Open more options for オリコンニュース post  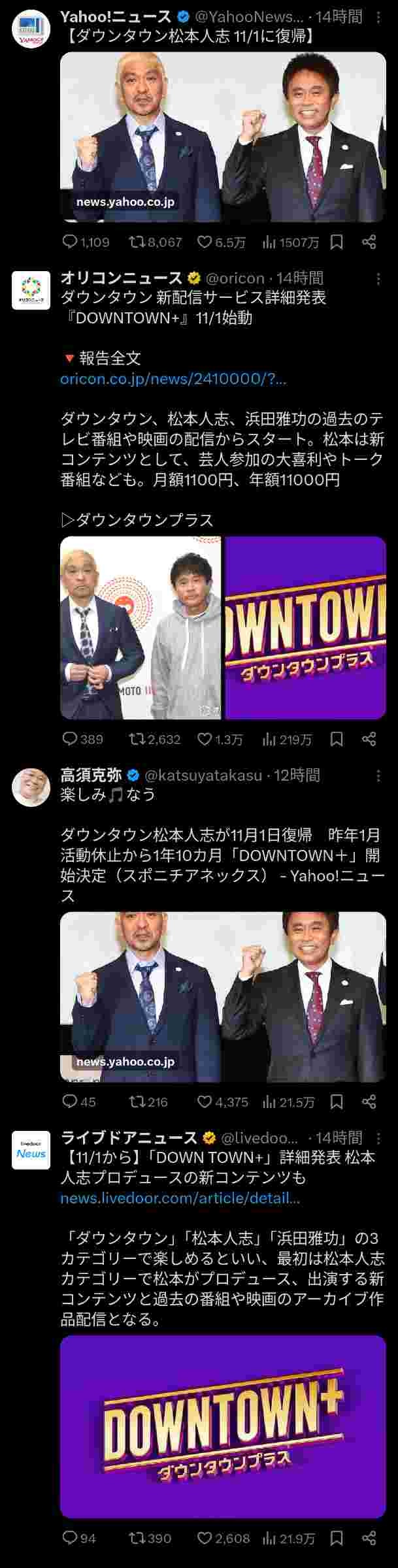[378, 279]
